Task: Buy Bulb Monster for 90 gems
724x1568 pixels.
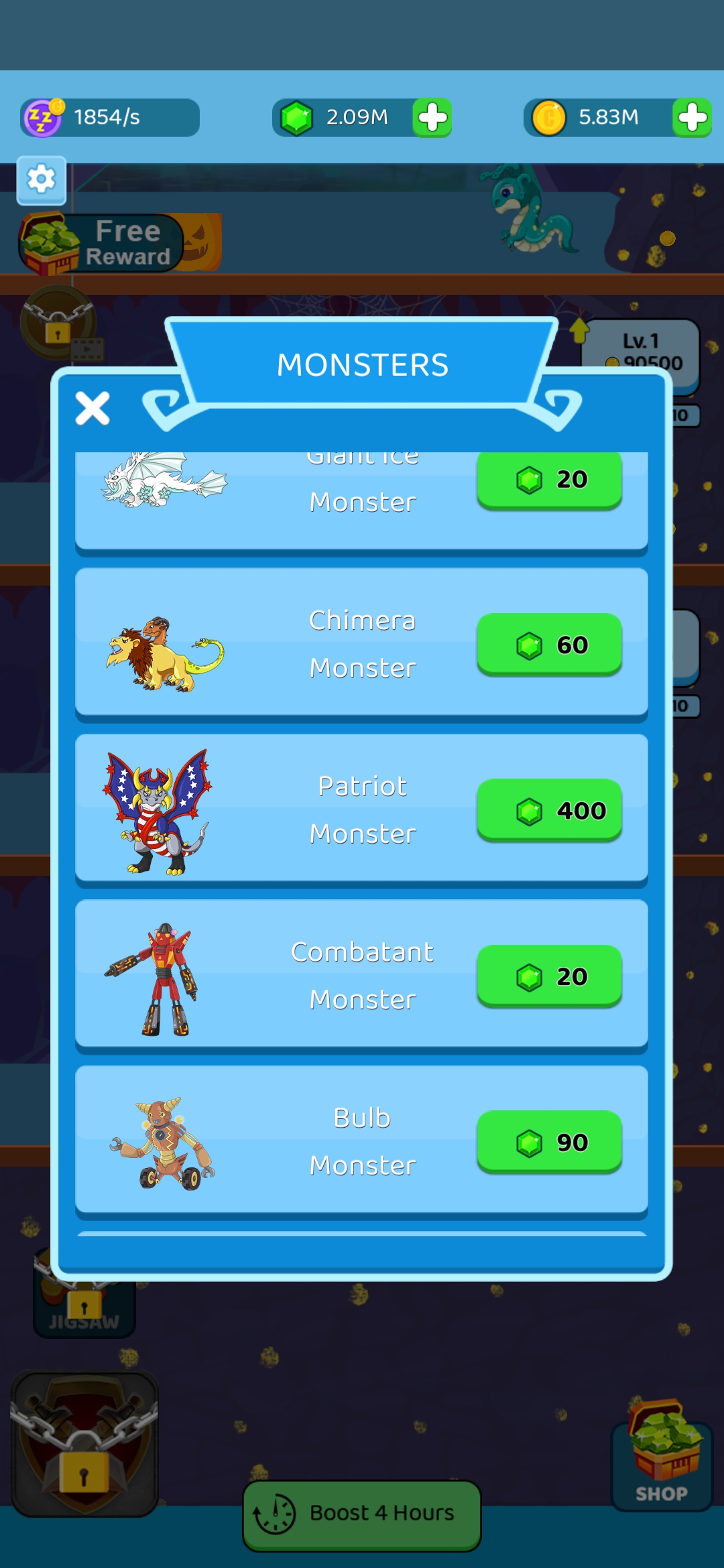Action: [x=549, y=1142]
